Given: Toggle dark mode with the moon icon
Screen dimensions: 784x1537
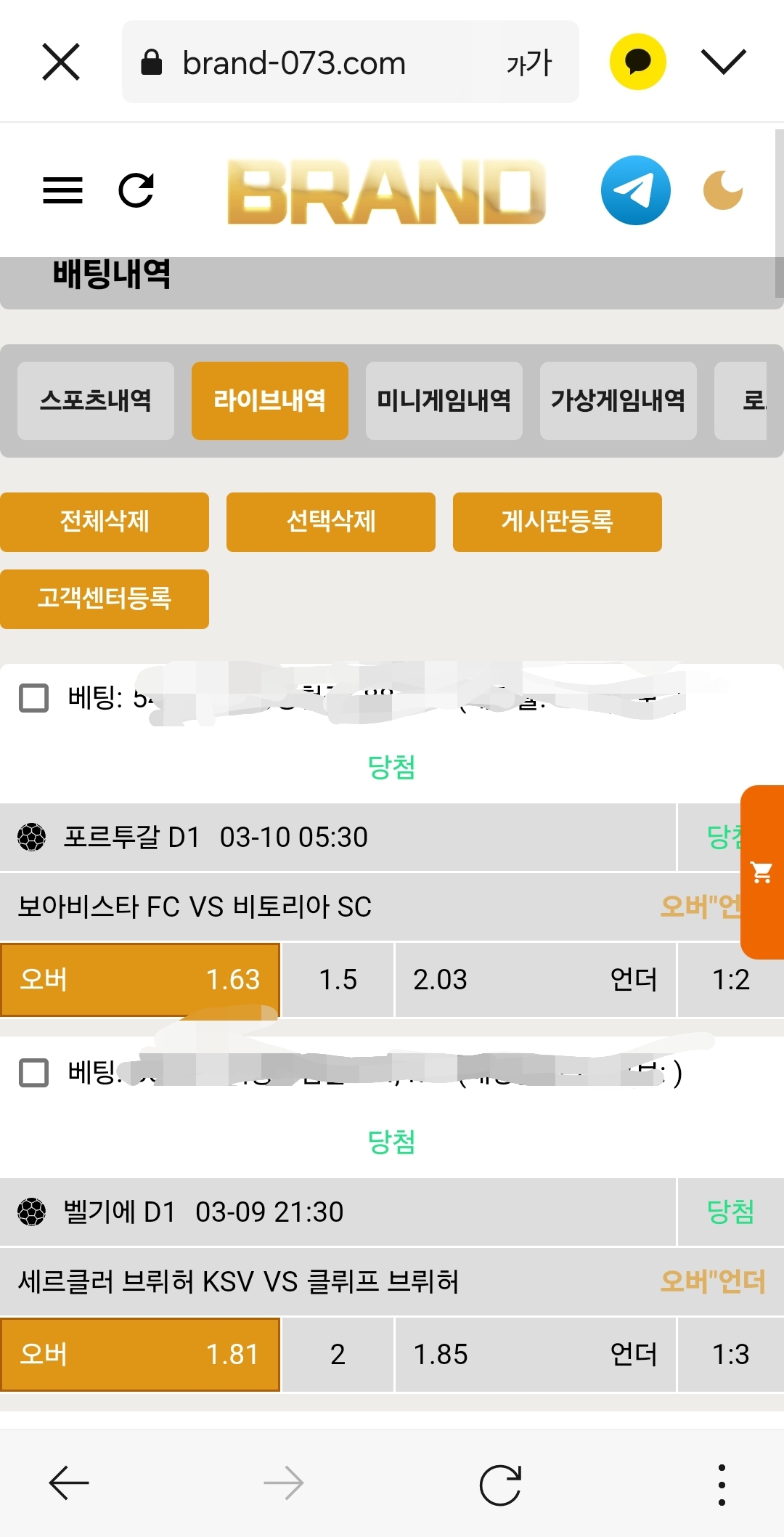Looking at the screenshot, I should click(x=722, y=190).
